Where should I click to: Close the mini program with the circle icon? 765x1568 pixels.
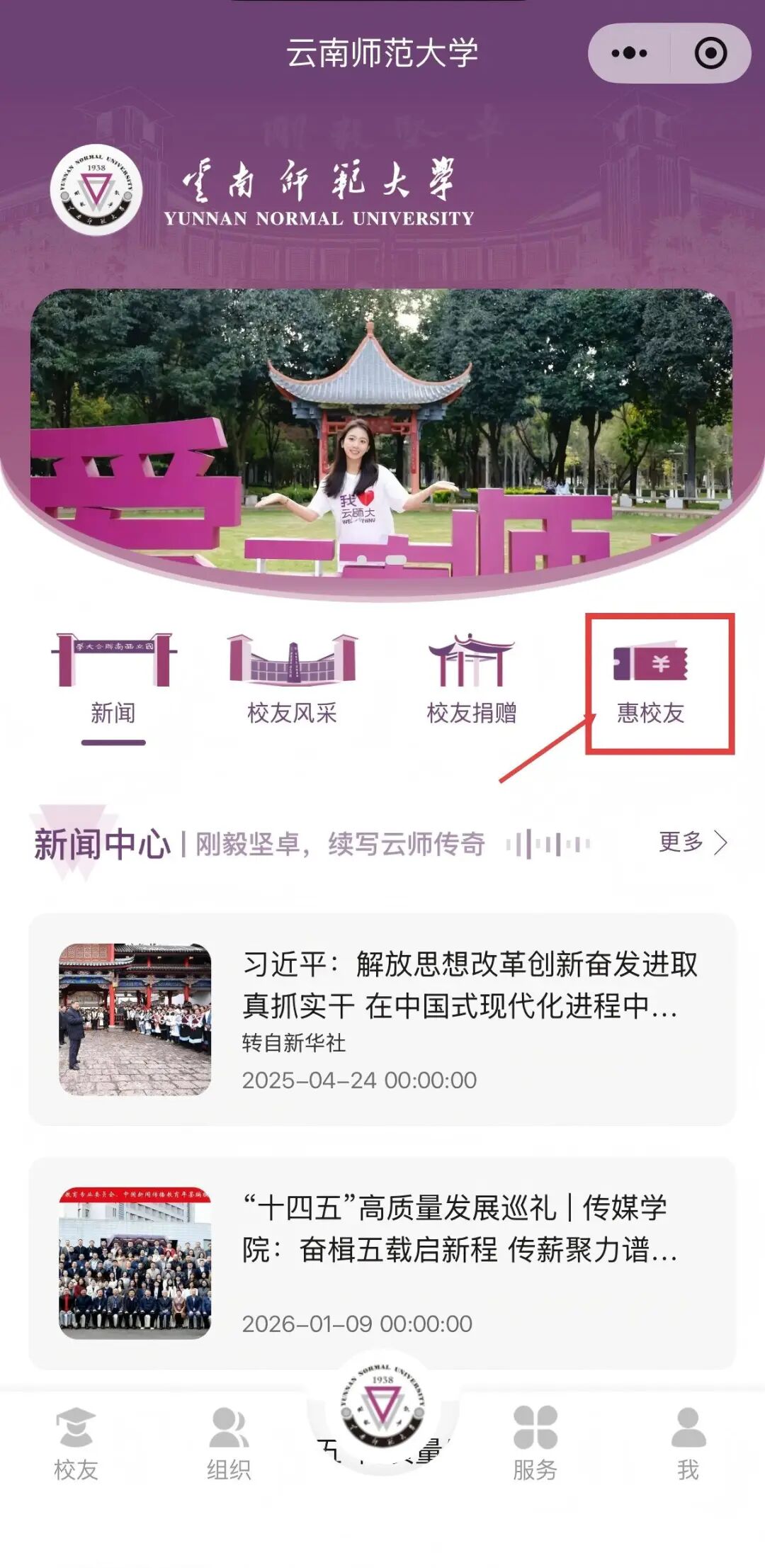(710, 53)
